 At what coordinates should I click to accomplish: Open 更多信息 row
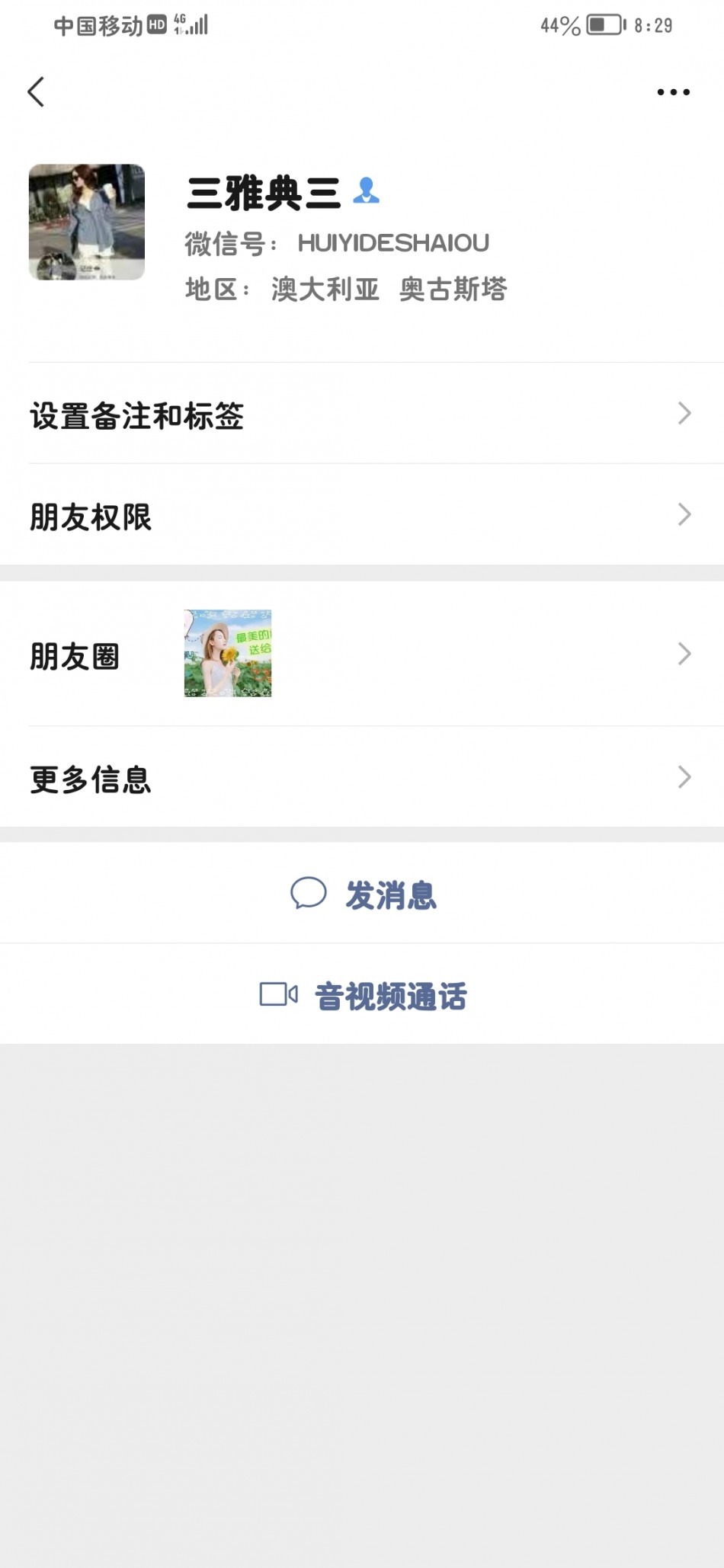(362, 777)
